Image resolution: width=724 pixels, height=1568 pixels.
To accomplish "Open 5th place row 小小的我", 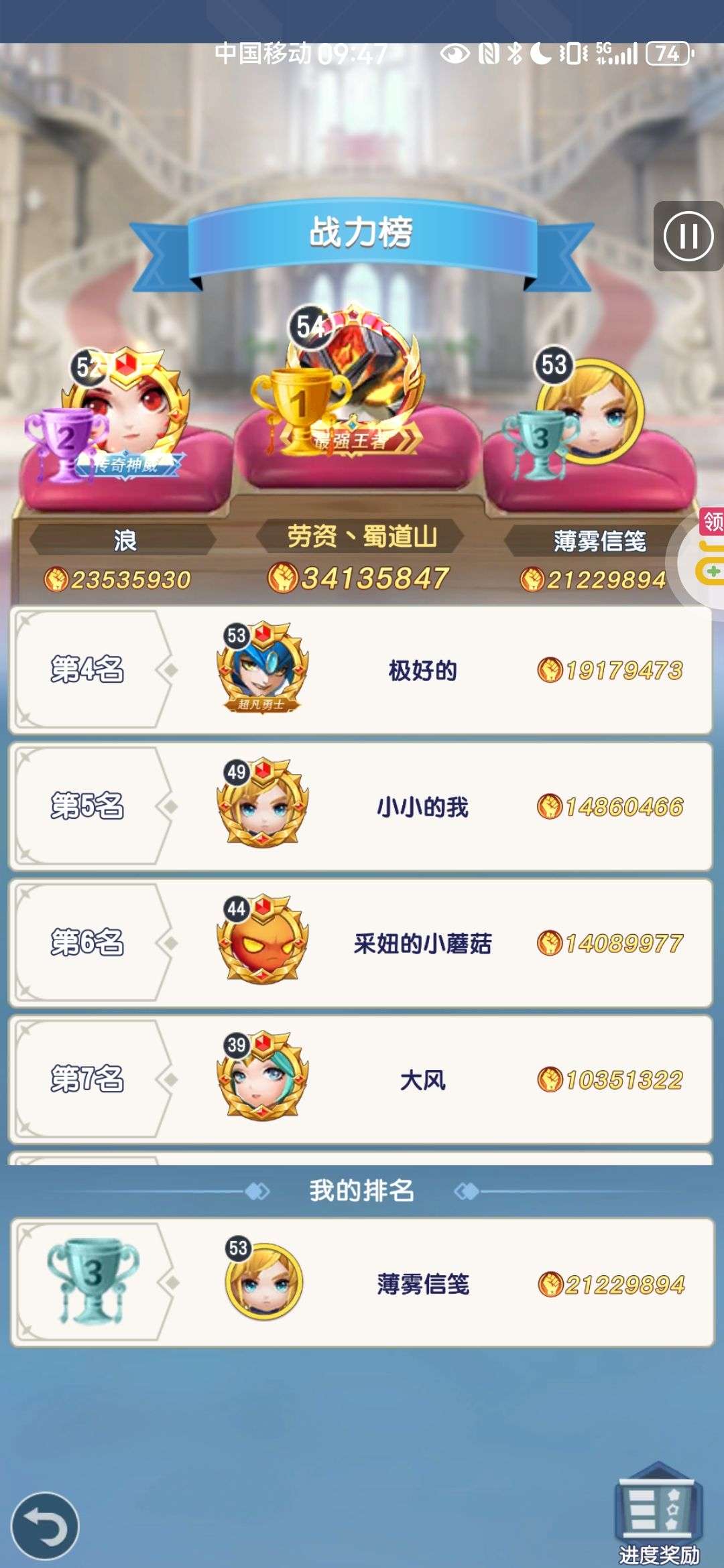I will click(x=360, y=807).
